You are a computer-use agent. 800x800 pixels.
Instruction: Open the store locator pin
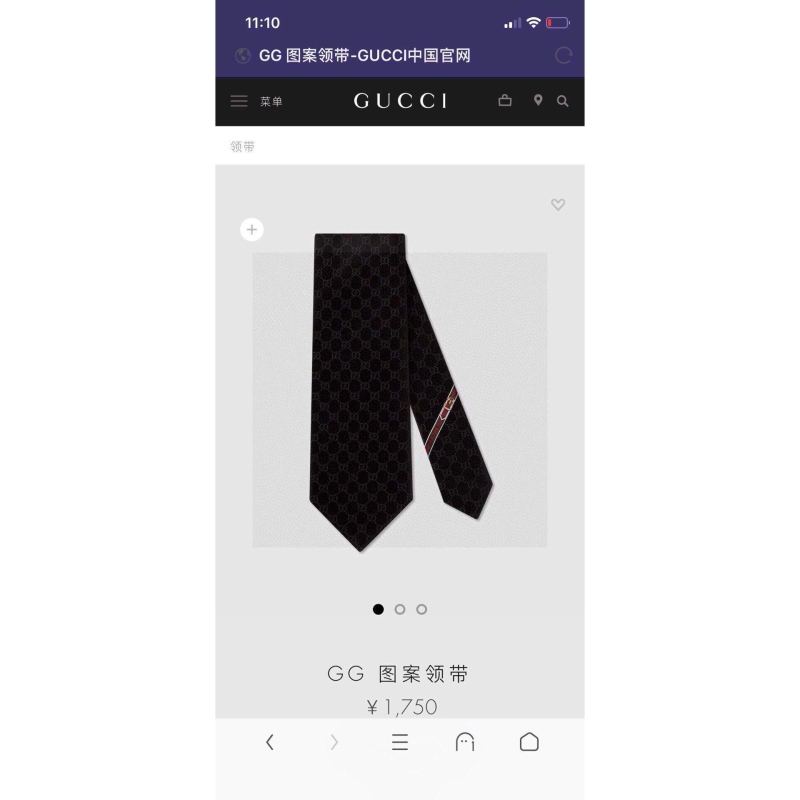538,101
